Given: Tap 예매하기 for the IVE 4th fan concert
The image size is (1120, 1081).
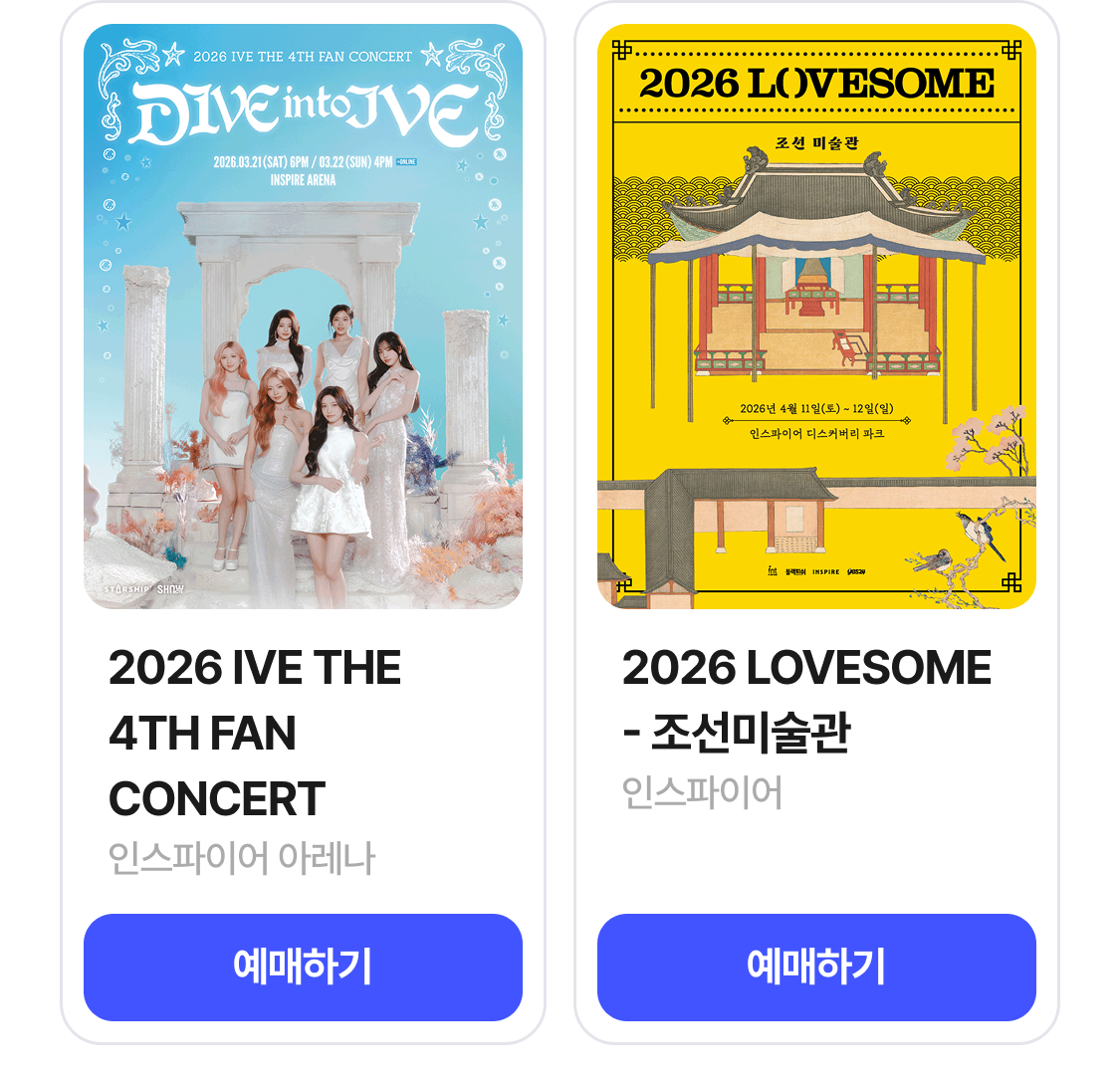Looking at the screenshot, I should [x=303, y=967].
